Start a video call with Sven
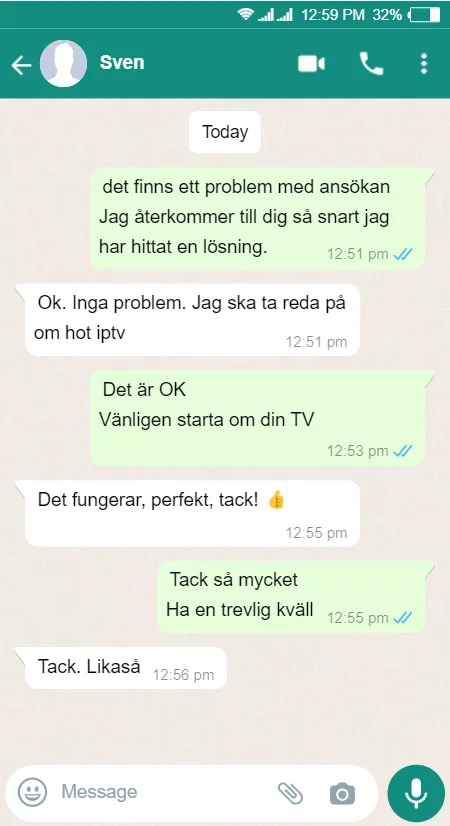This screenshot has width=450, height=826. tap(311, 64)
